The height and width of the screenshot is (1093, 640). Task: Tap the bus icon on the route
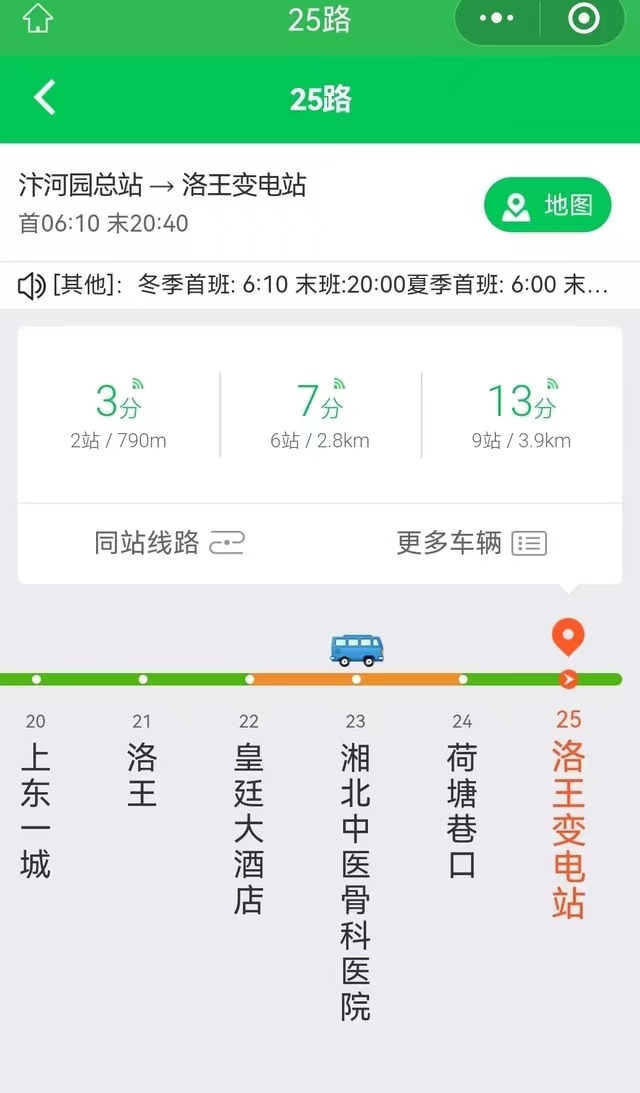pos(357,650)
